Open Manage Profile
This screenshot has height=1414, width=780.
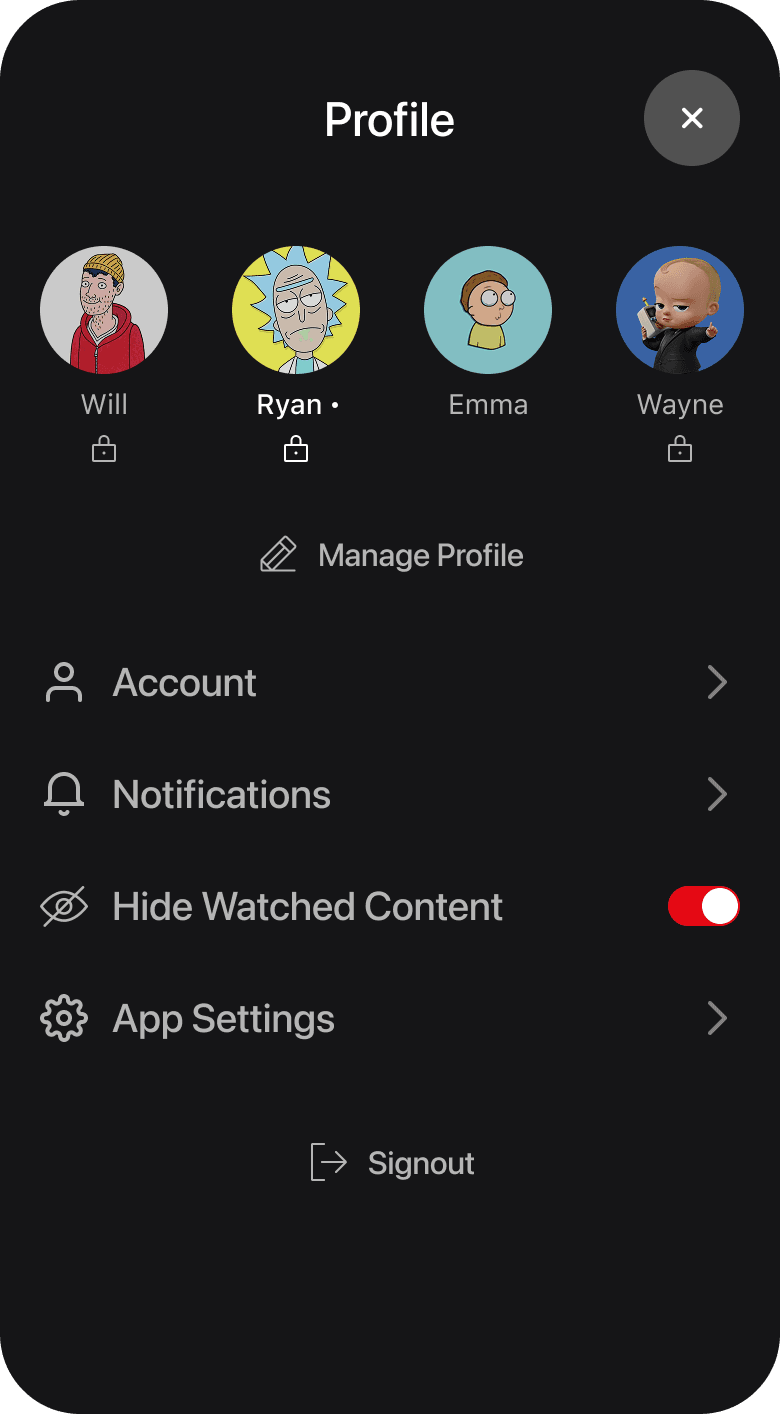[x=391, y=555]
